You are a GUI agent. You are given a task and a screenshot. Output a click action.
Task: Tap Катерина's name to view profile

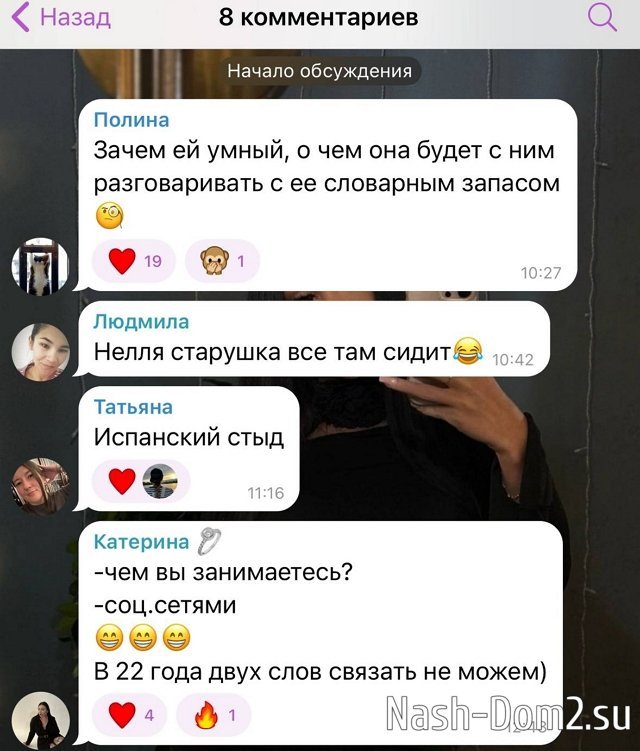pyautogui.click(x=141, y=542)
